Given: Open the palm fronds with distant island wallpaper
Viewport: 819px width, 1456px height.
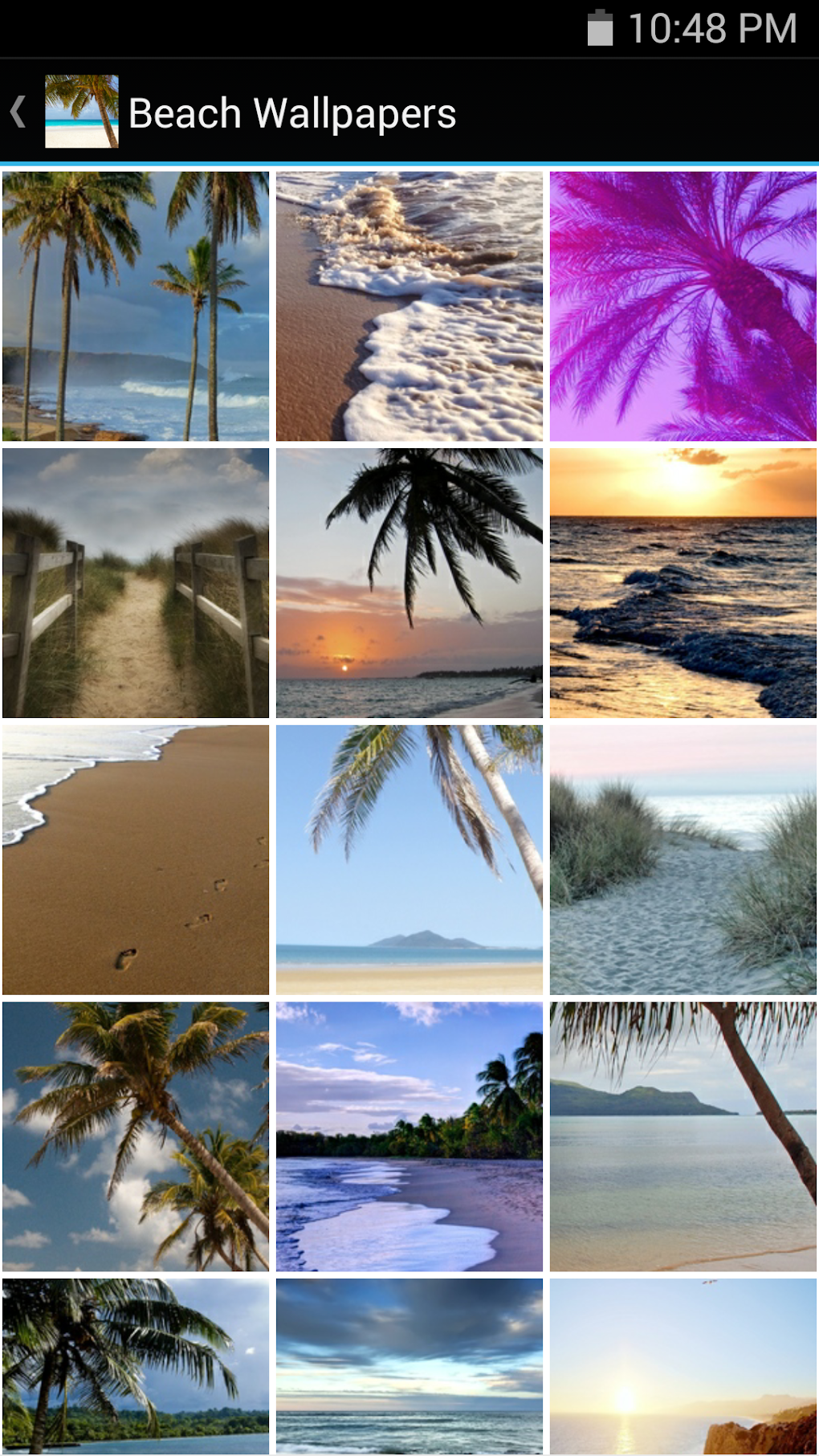Looking at the screenshot, I should 409,860.
